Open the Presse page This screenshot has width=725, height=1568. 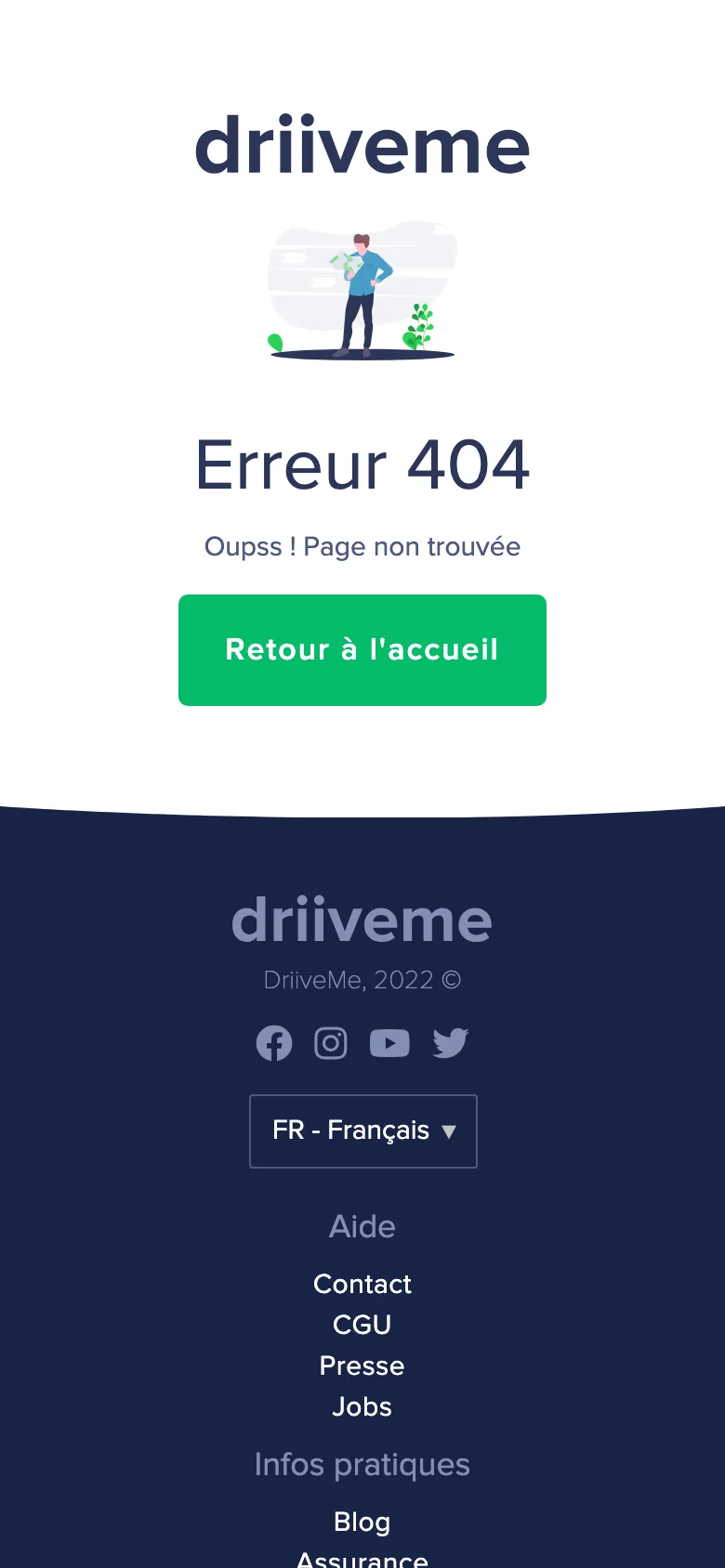pyautogui.click(x=362, y=1365)
